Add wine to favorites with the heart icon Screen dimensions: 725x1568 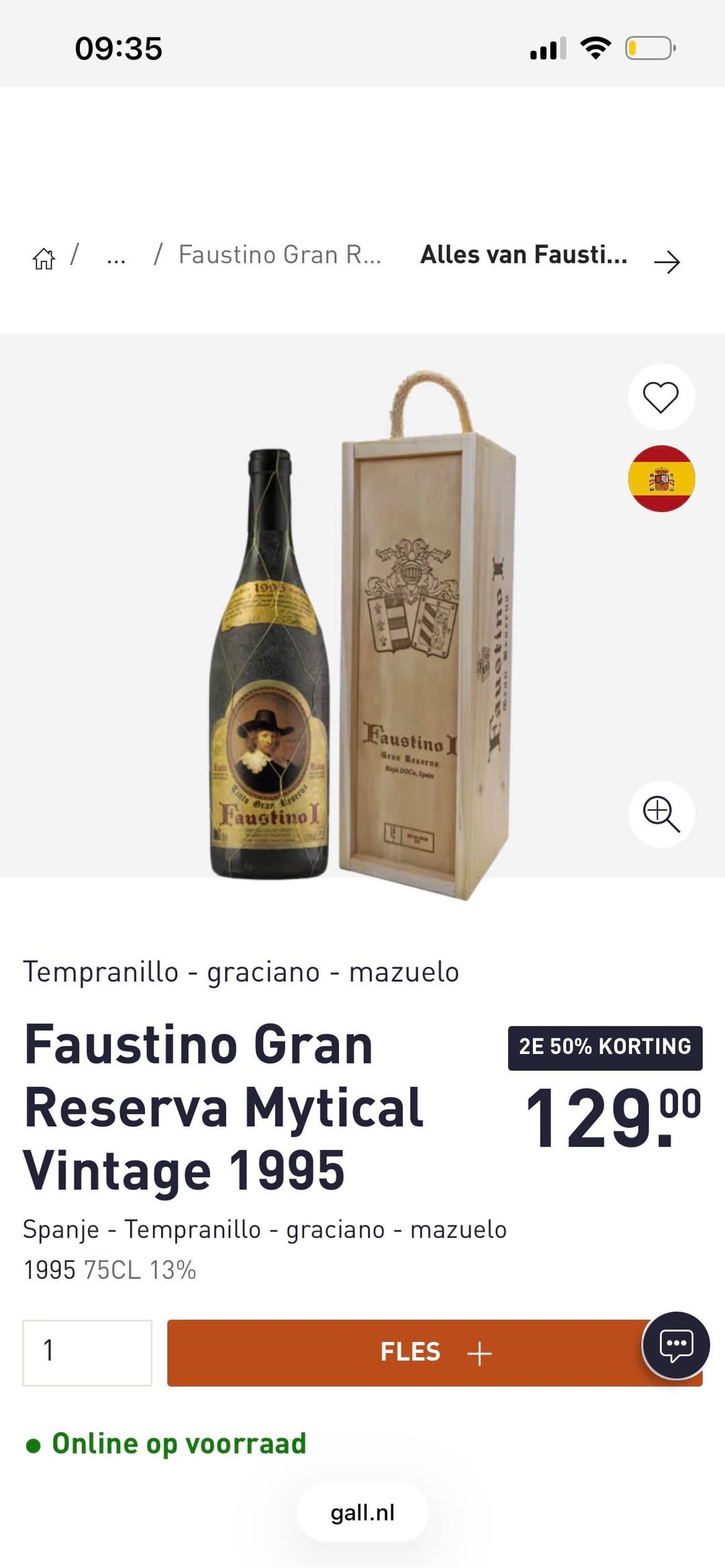pos(661,397)
